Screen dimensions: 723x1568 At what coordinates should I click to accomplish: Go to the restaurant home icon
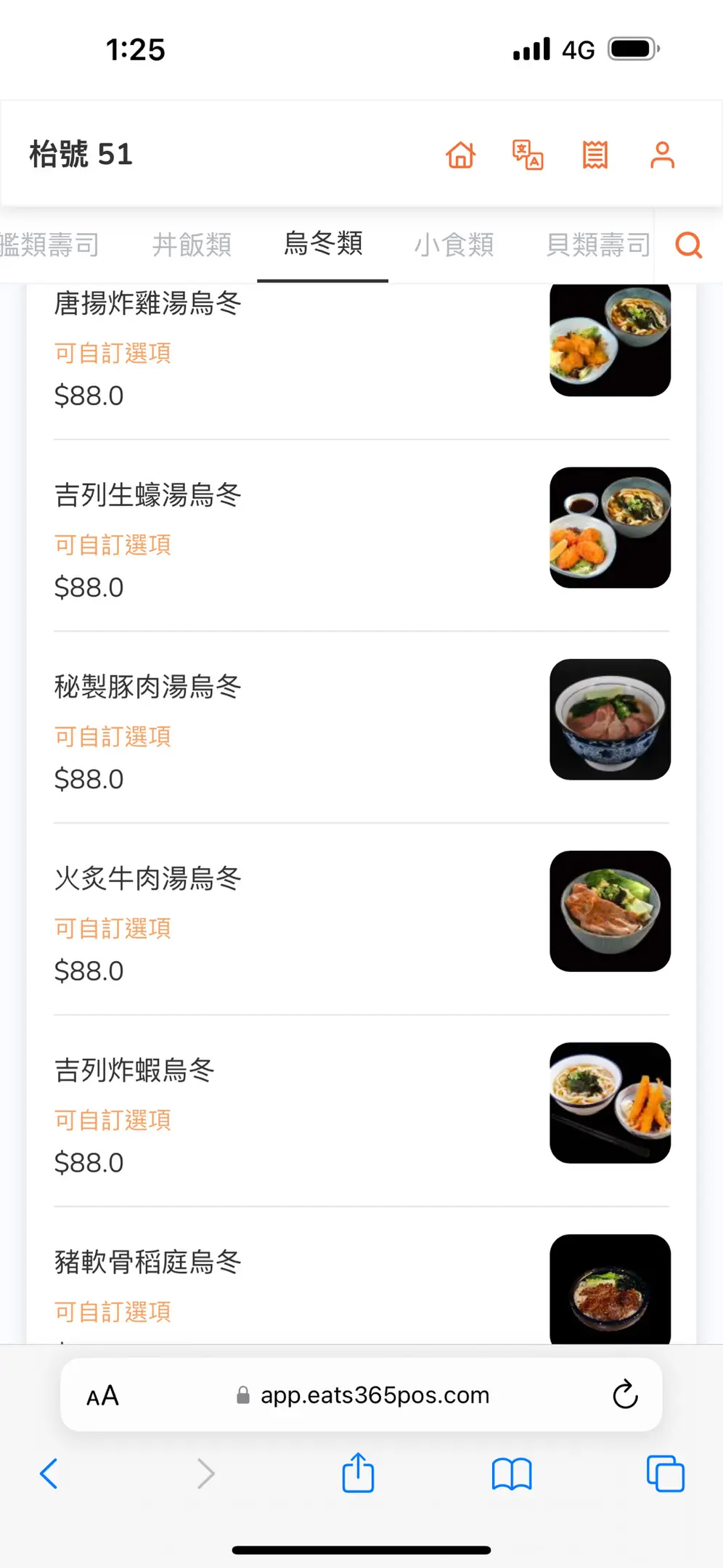460,155
